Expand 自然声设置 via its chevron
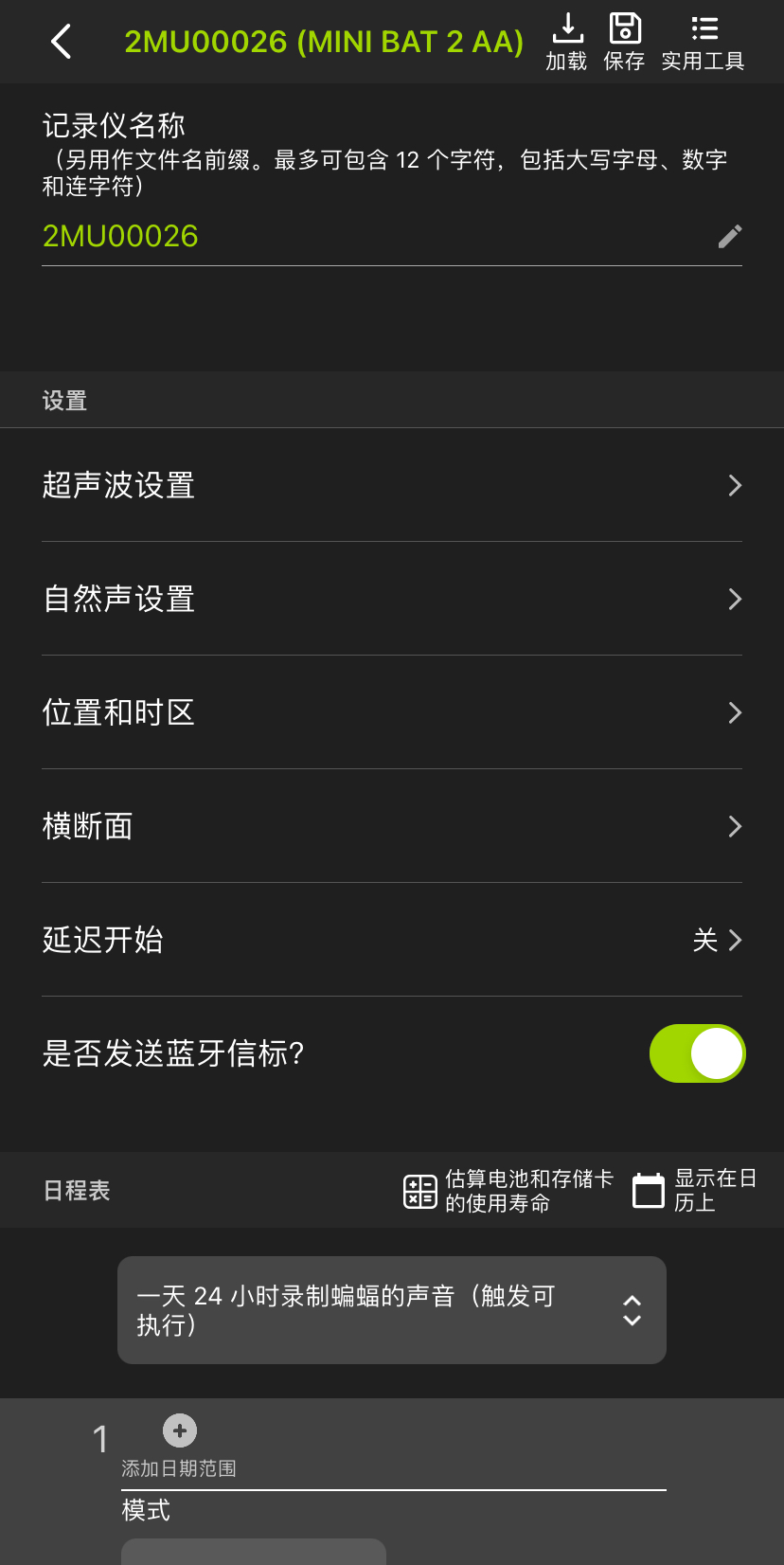The height and width of the screenshot is (1565, 784). pyautogui.click(x=735, y=599)
